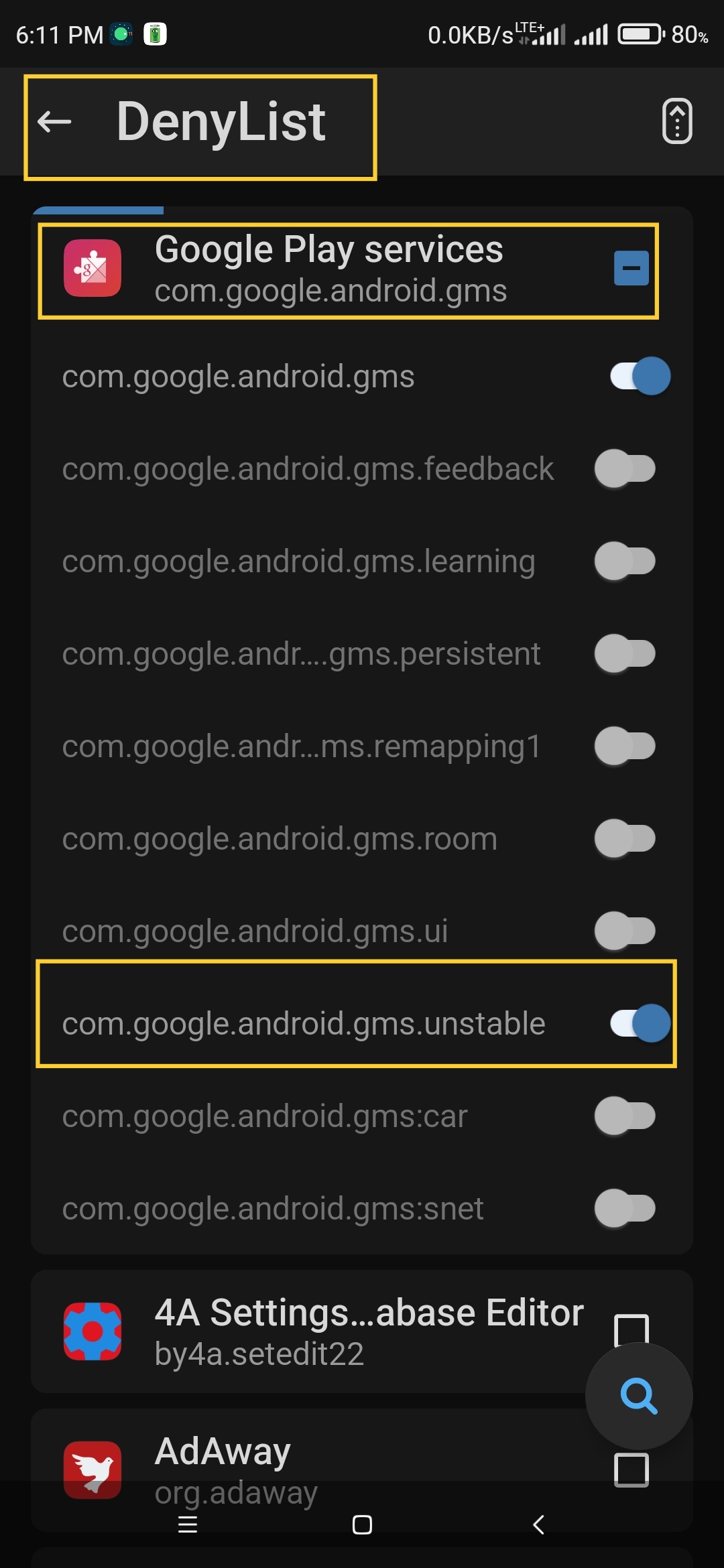Enable the remapping1 process switch

(x=625, y=746)
